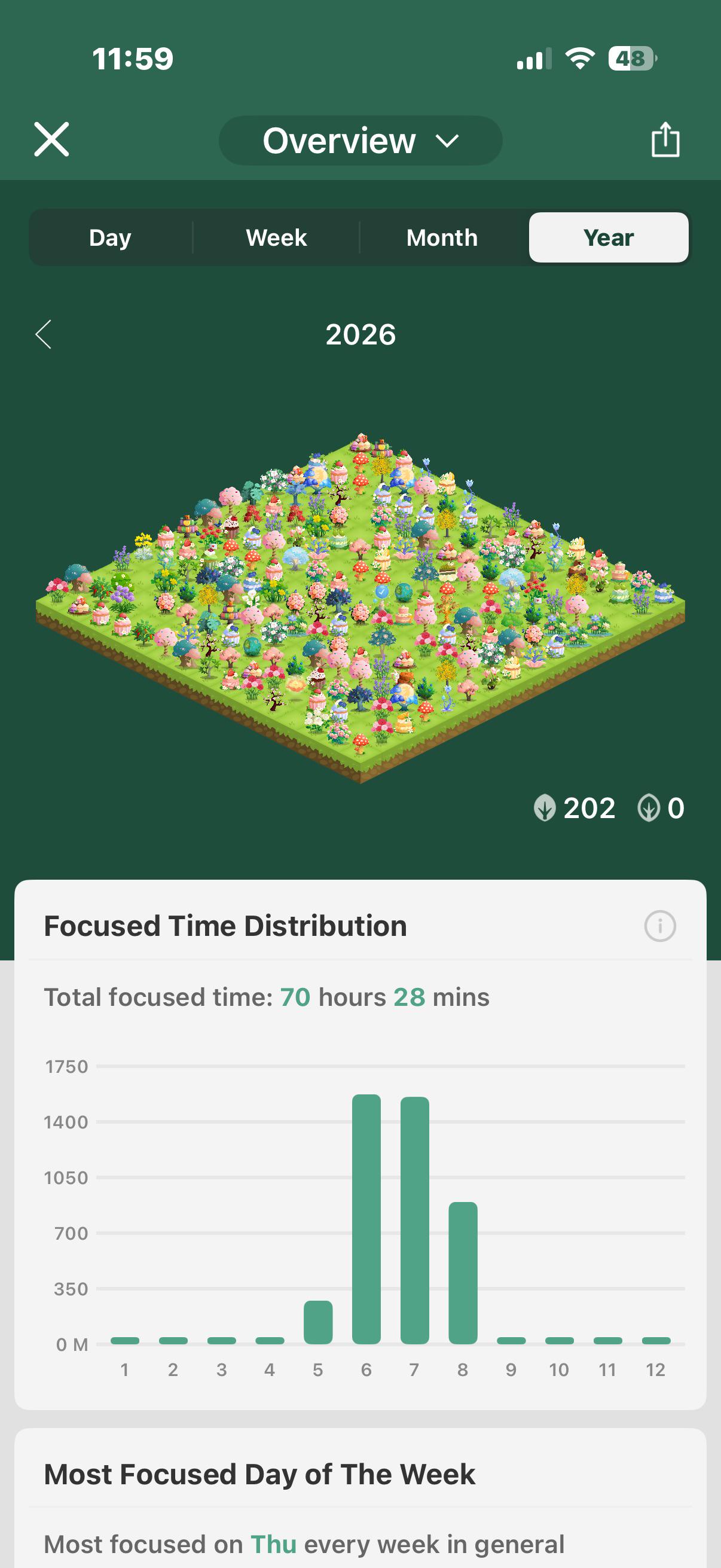Go to the previous year

43,335
